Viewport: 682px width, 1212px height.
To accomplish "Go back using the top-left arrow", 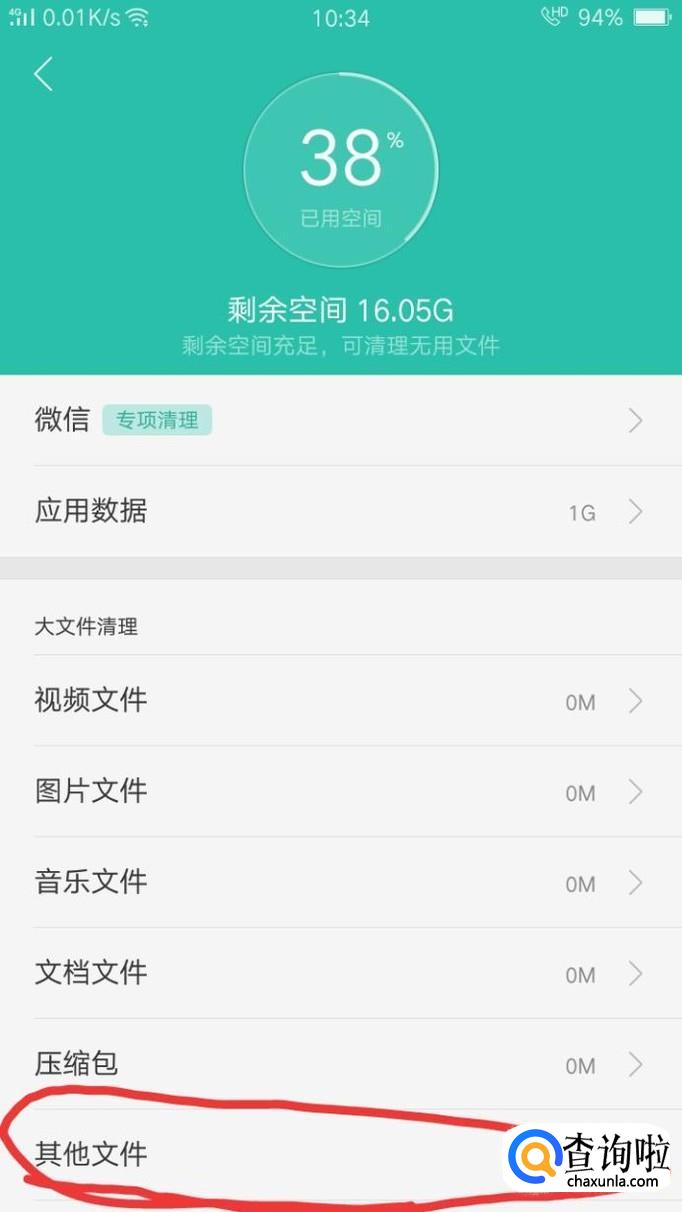I will coord(43,74).
